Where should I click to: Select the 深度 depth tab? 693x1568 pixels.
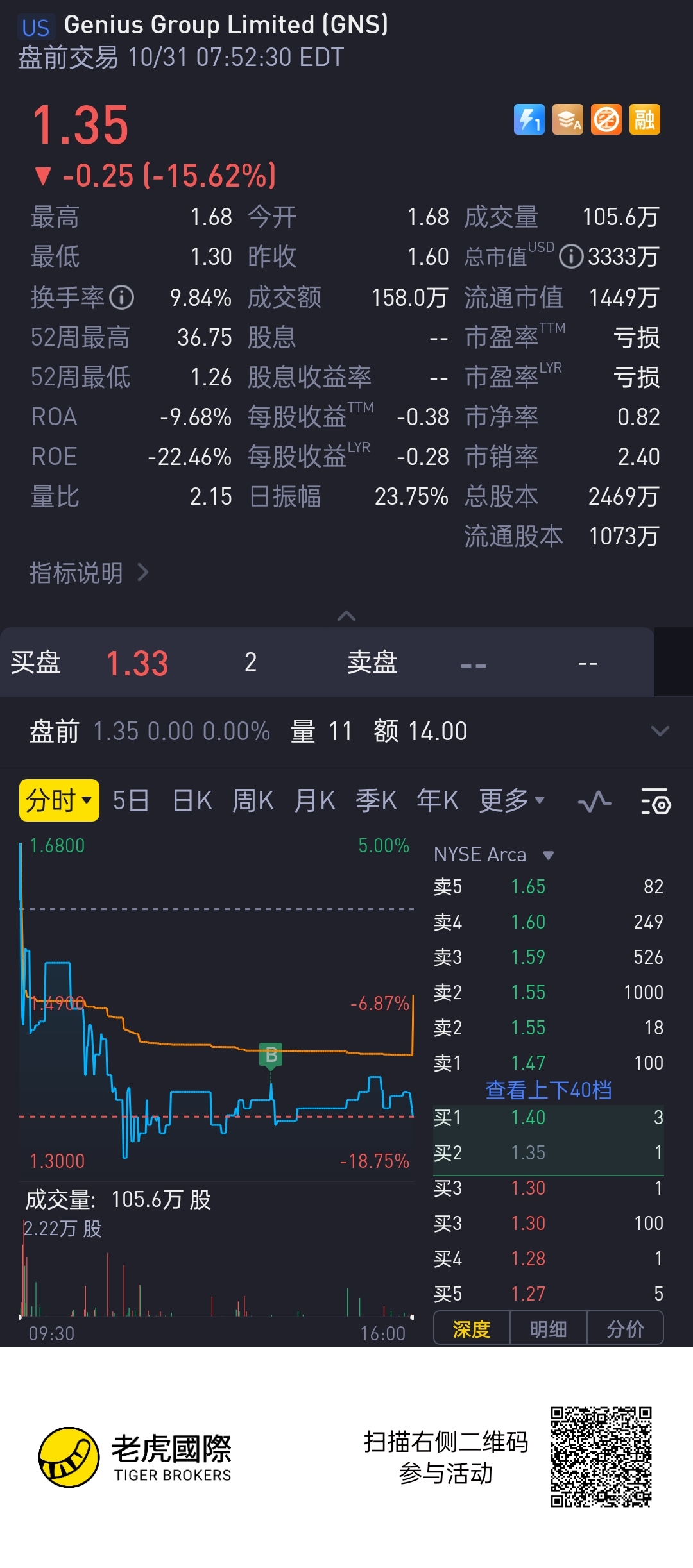point(472,1329)
